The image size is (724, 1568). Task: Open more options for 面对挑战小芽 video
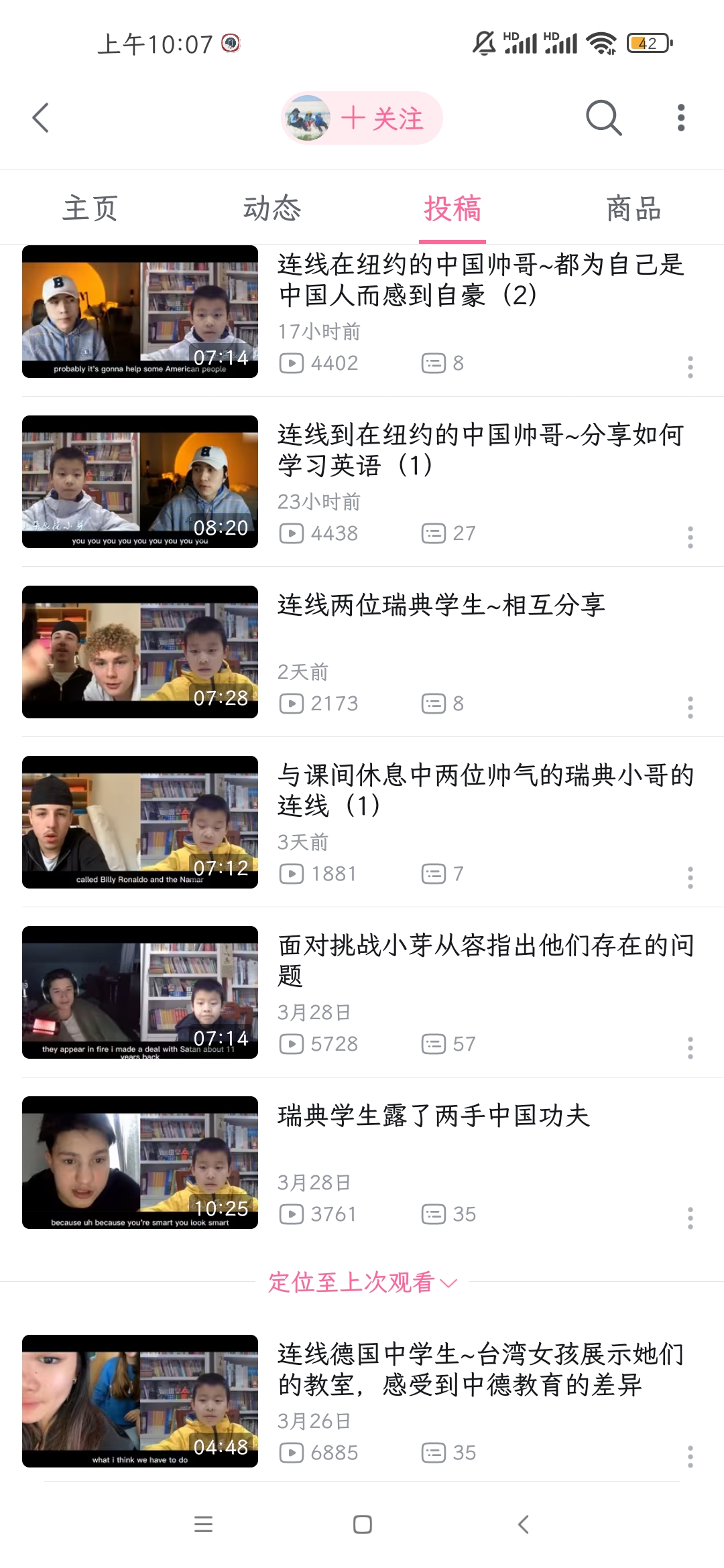690,1048
